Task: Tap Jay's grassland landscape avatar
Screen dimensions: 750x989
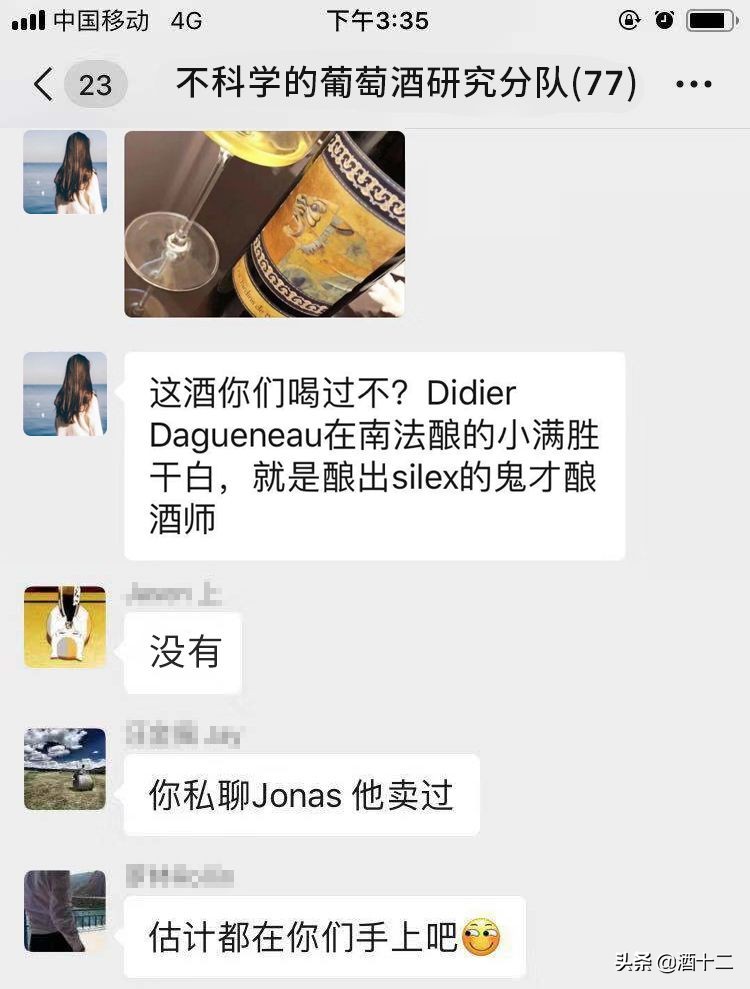Action: 64,770
